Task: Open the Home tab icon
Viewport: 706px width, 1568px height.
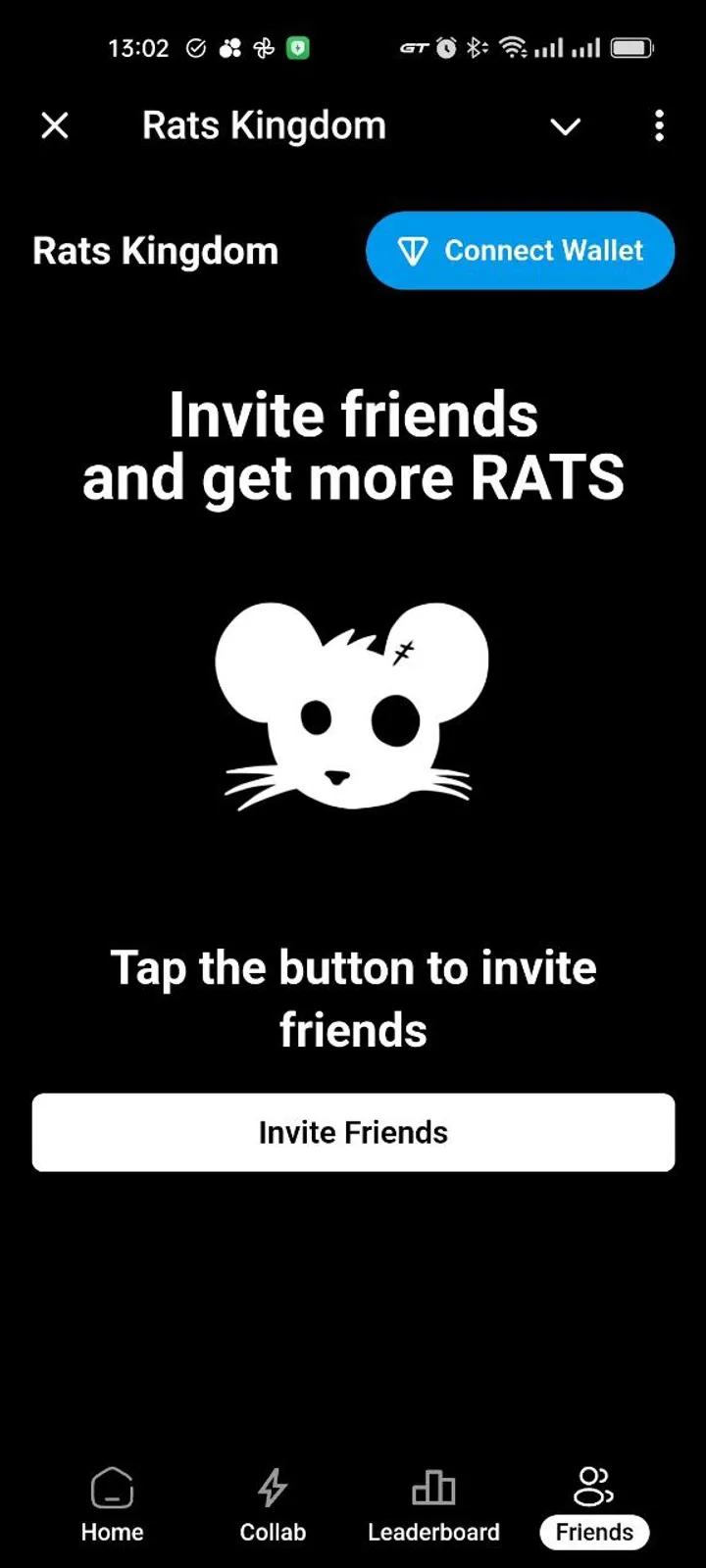Action: (x=112, y=1488)
